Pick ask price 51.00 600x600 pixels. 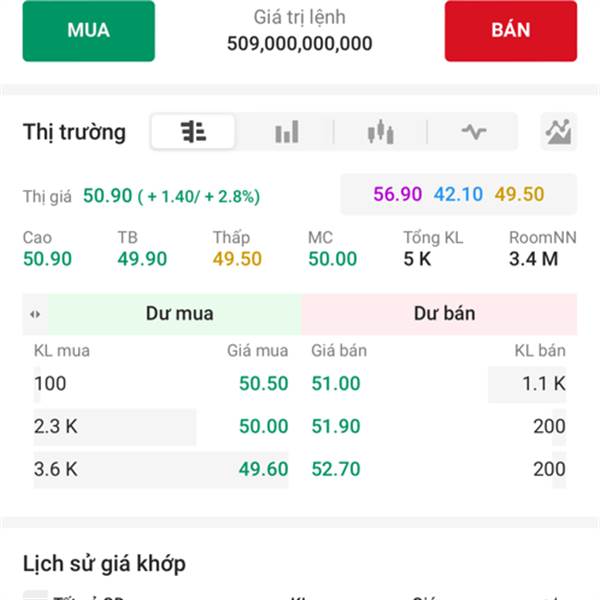(x=336, y=383)
